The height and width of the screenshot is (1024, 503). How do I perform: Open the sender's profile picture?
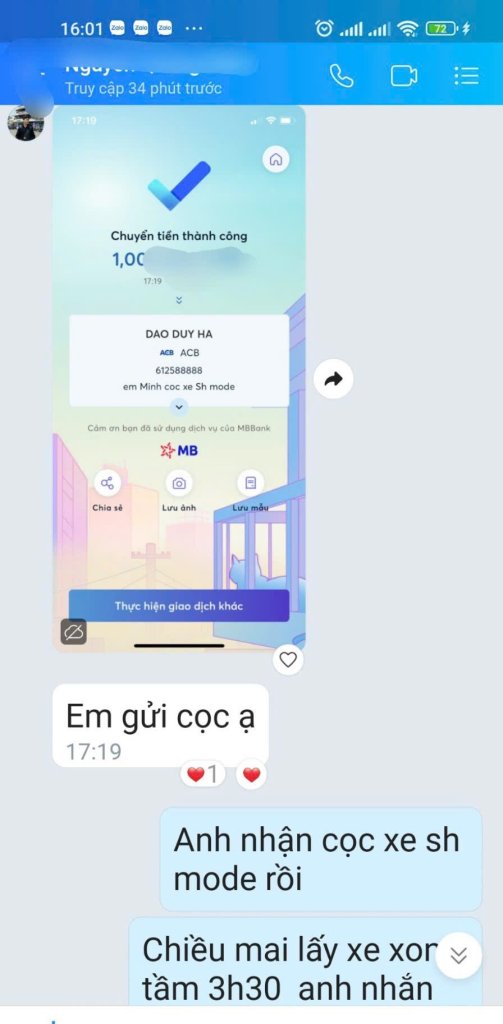click(25, 123)
